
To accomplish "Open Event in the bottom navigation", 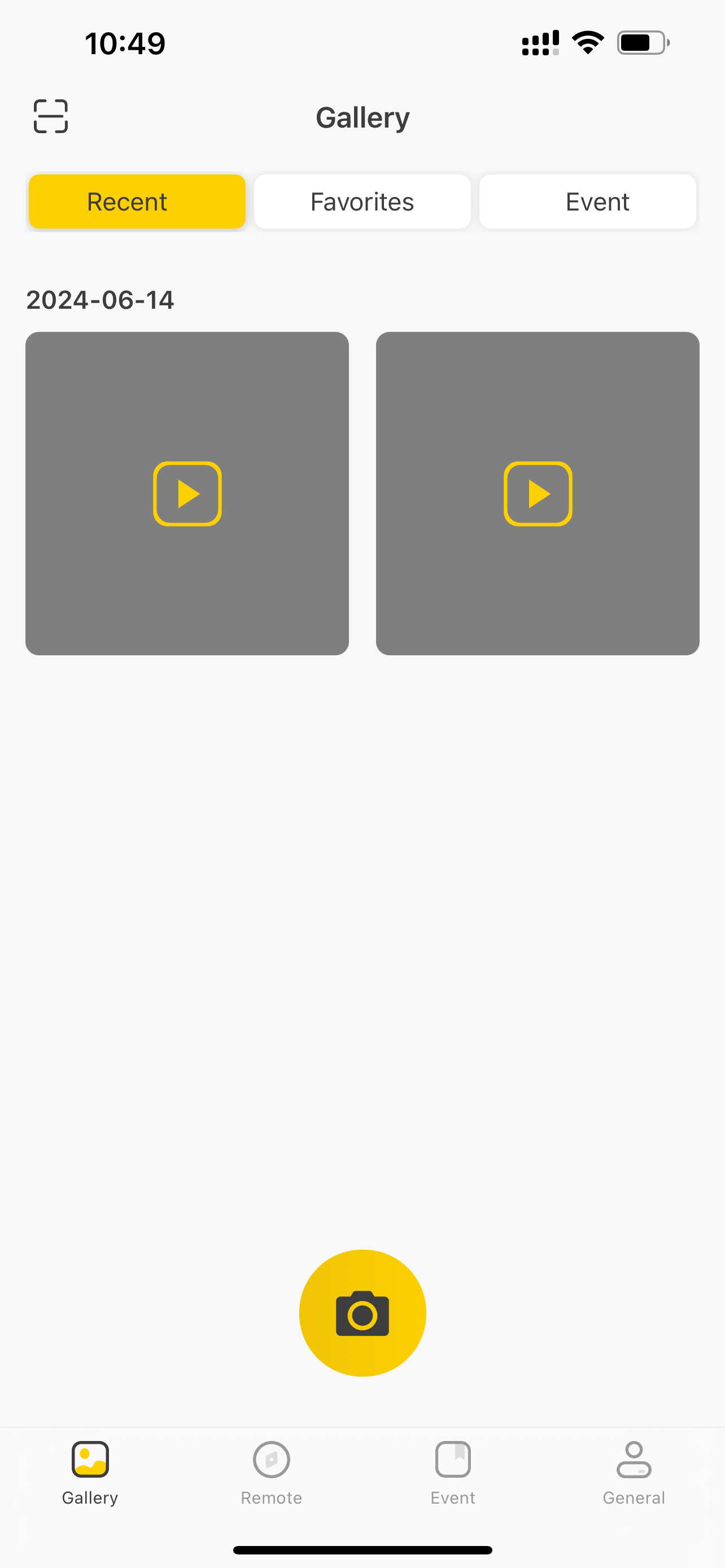I will tap(453, 1472).
